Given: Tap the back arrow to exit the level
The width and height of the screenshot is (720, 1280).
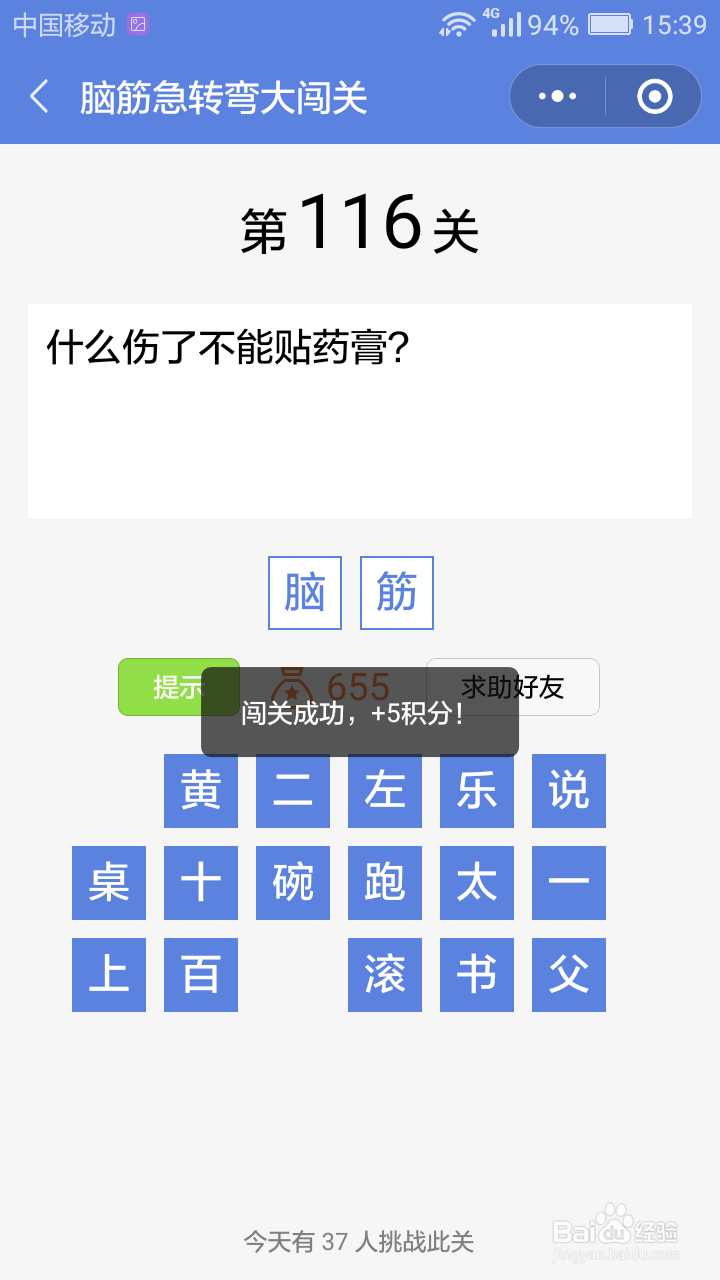Looking at the screenshot, I should point(39,96).
